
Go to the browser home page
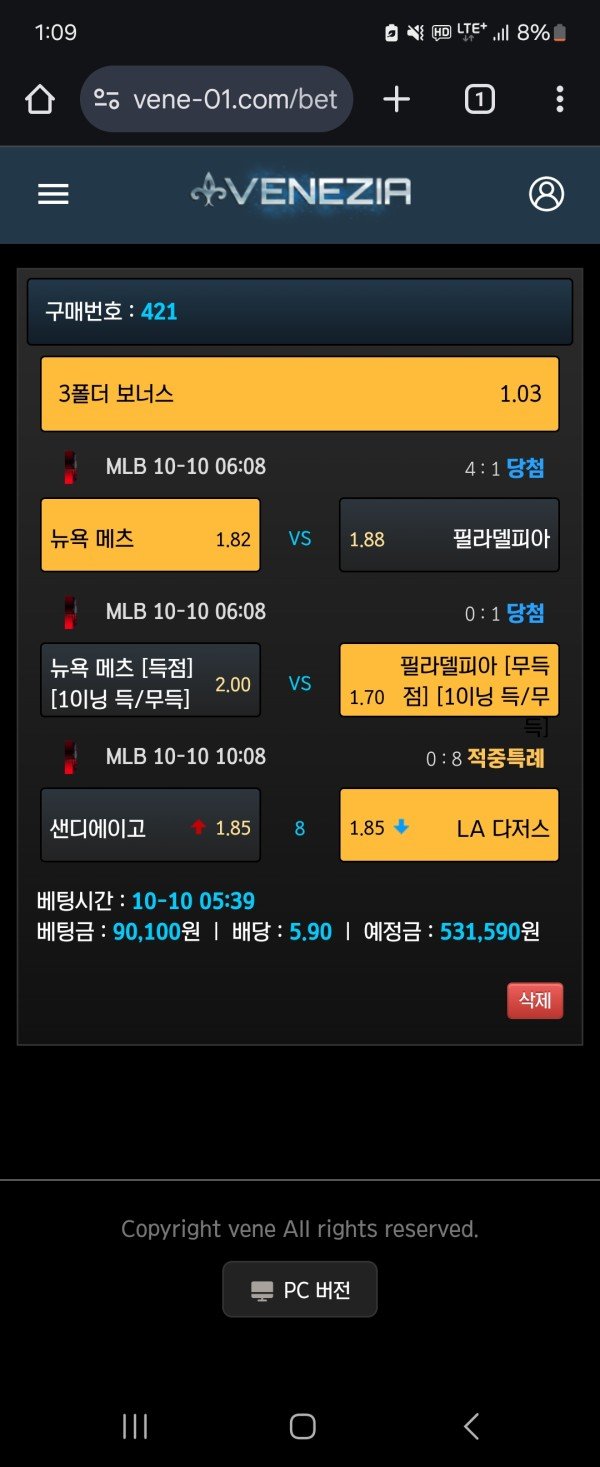39,99
